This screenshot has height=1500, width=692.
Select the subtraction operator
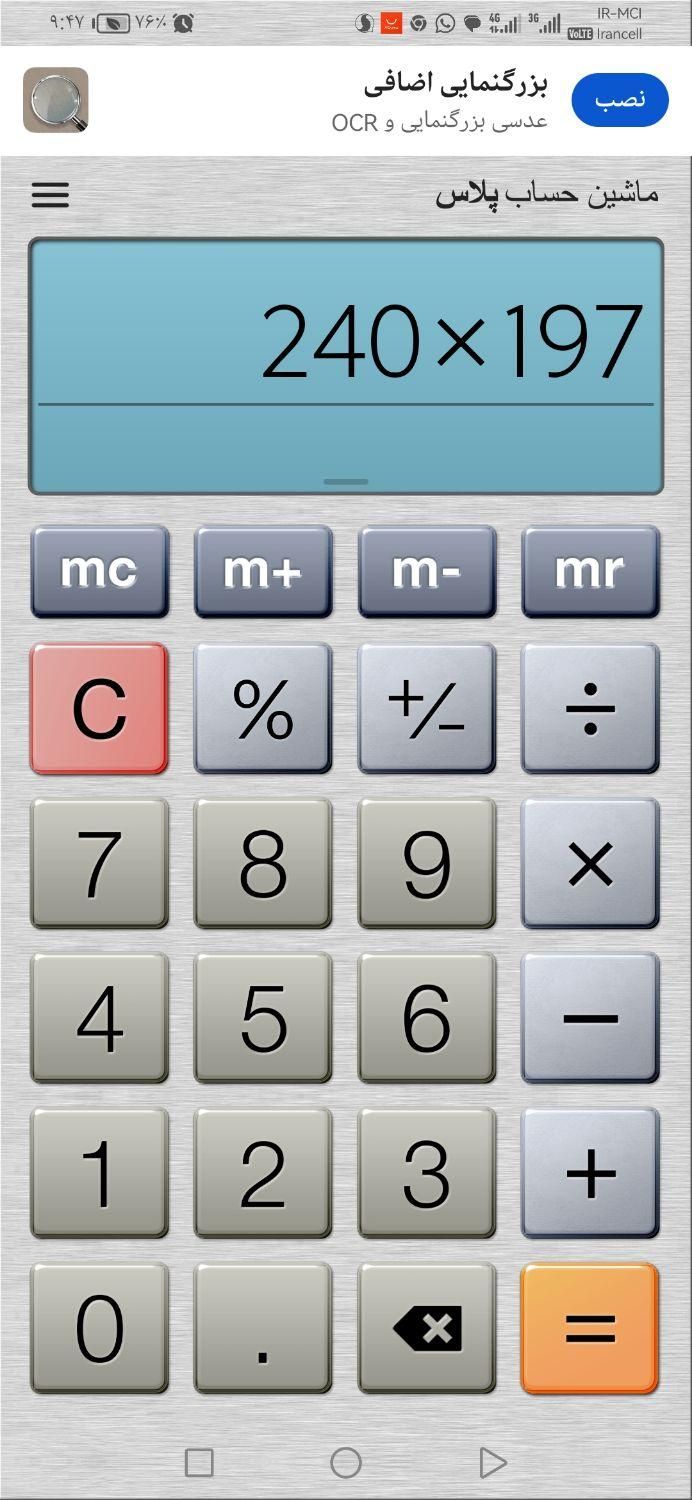click(x=590, y=1018)
